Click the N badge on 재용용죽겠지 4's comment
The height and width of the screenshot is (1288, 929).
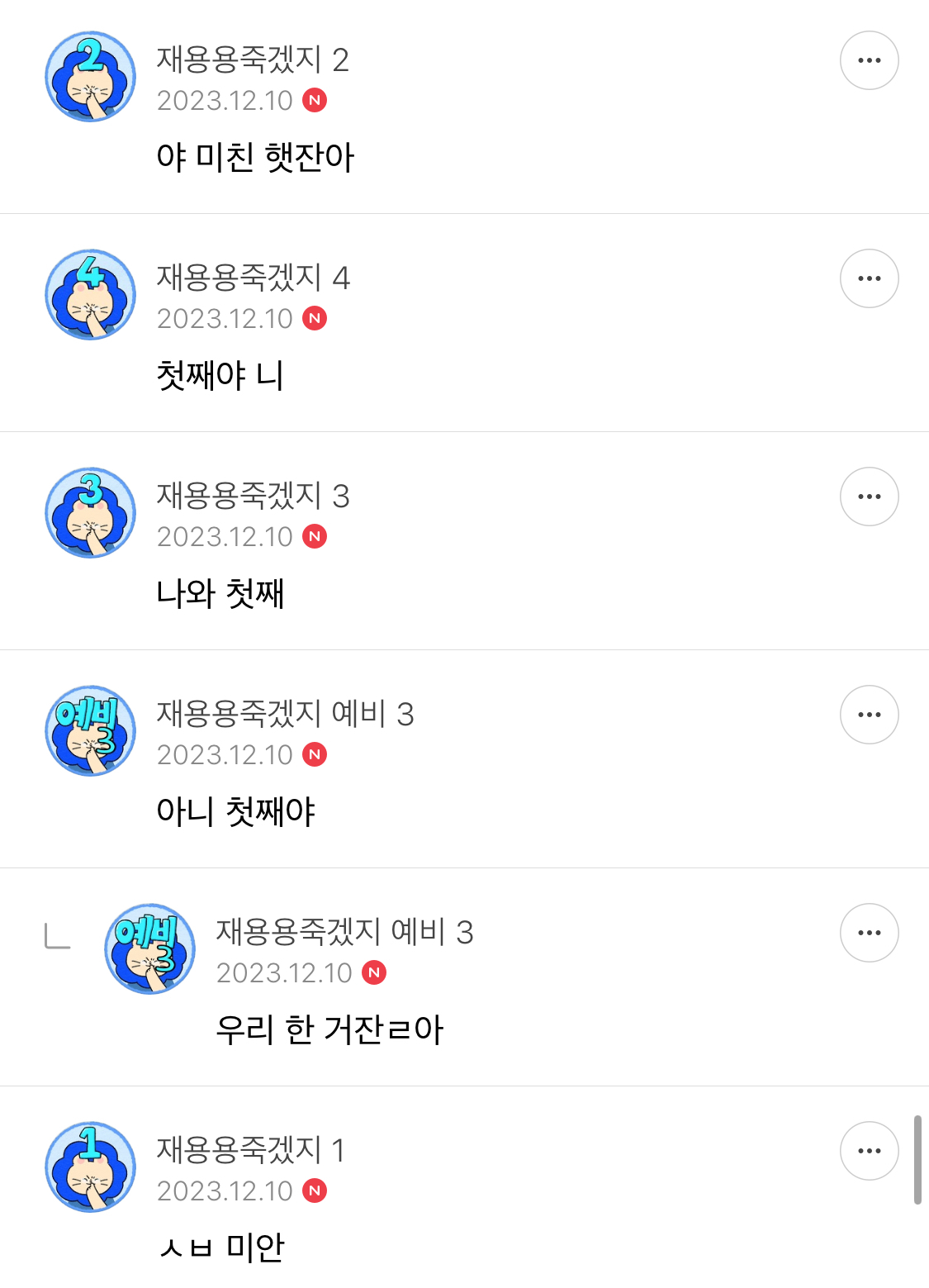coord(315,319)
